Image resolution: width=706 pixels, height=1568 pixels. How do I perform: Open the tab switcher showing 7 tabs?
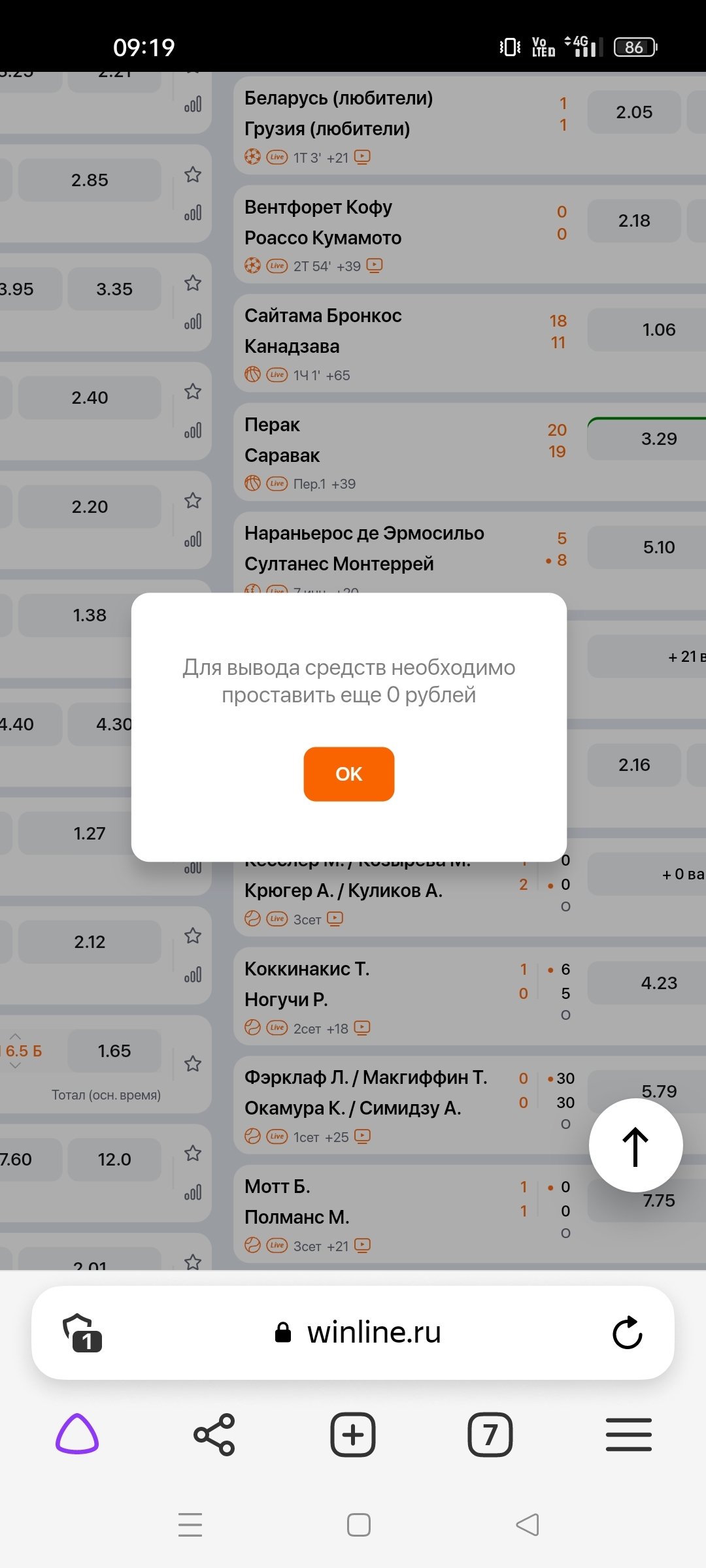(x=490, y=1435)
